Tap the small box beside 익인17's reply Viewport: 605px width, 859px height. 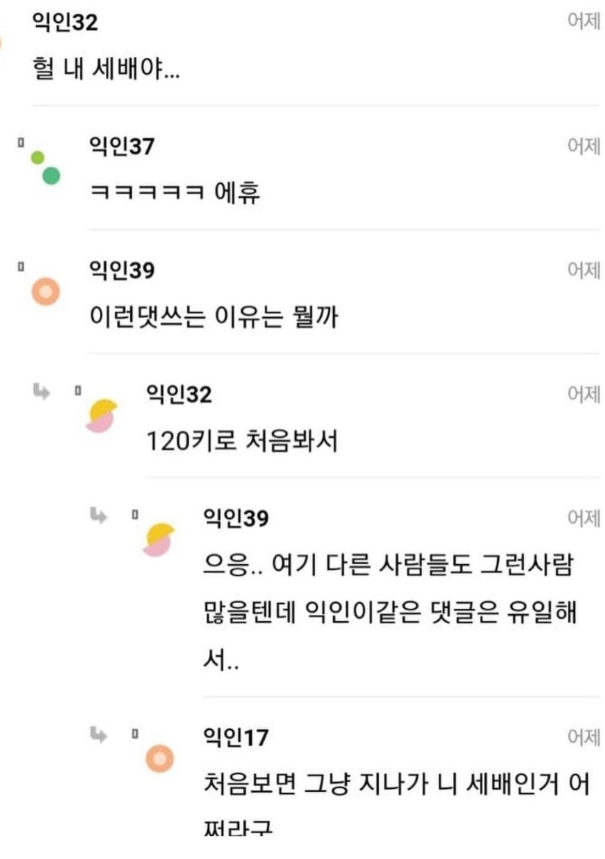pyautogui.click(x=133, y=736)
